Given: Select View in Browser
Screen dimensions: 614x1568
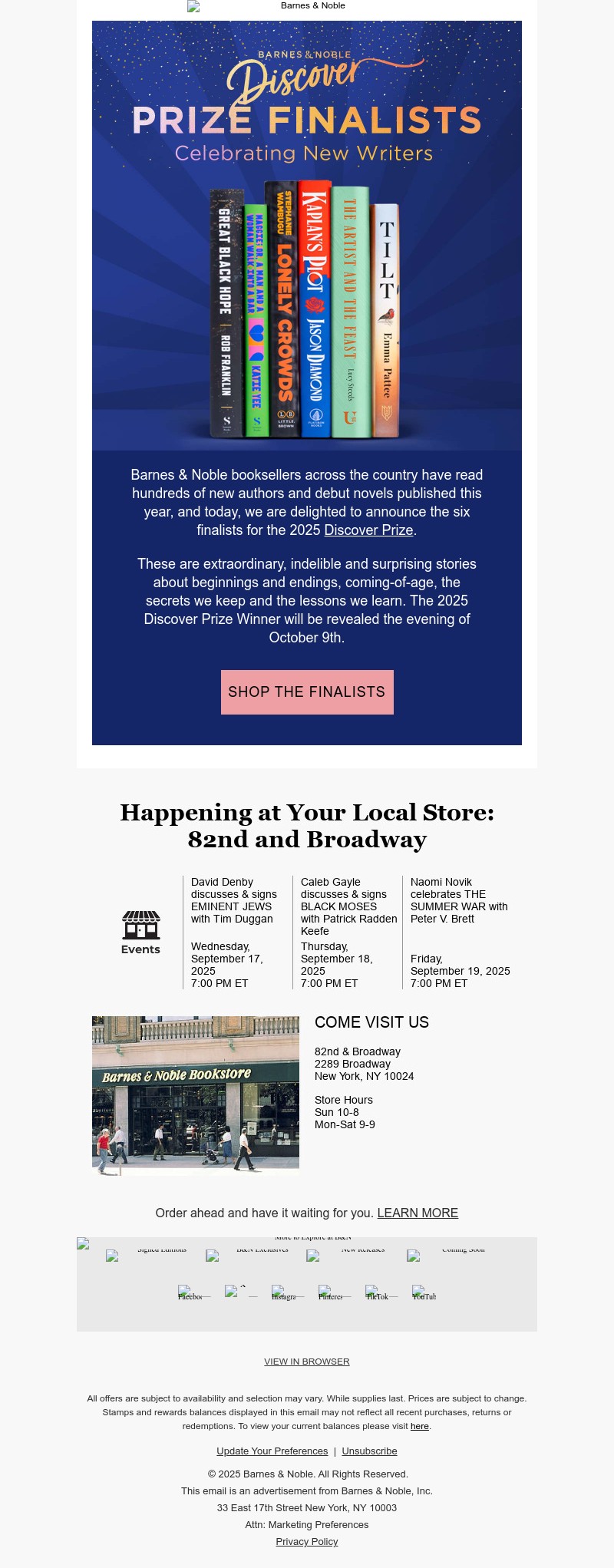Looking at the screenshot, I should click(x=307, y=1362).
